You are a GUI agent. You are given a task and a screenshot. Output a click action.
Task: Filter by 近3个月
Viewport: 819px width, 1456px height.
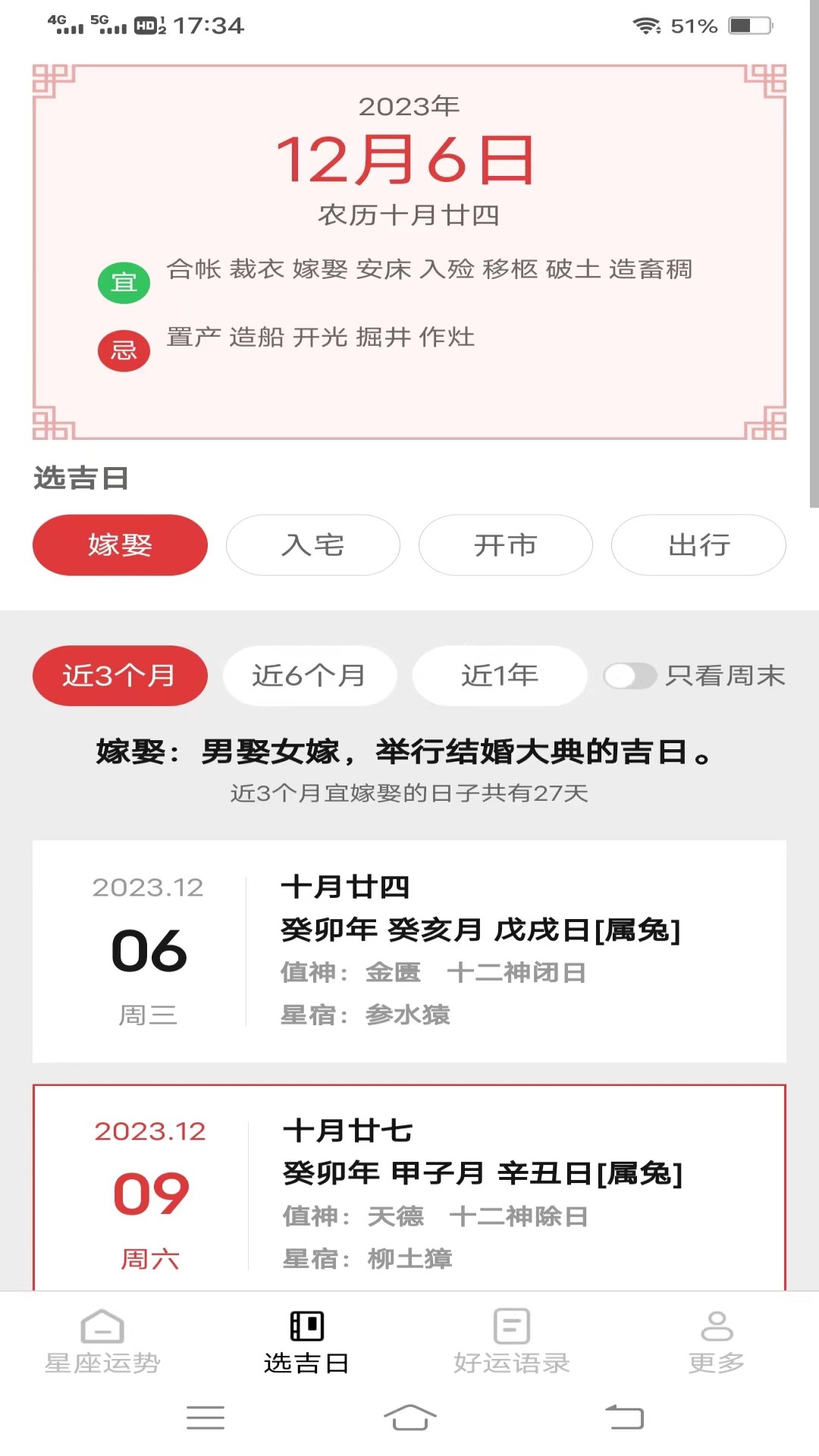coord(120,676)
